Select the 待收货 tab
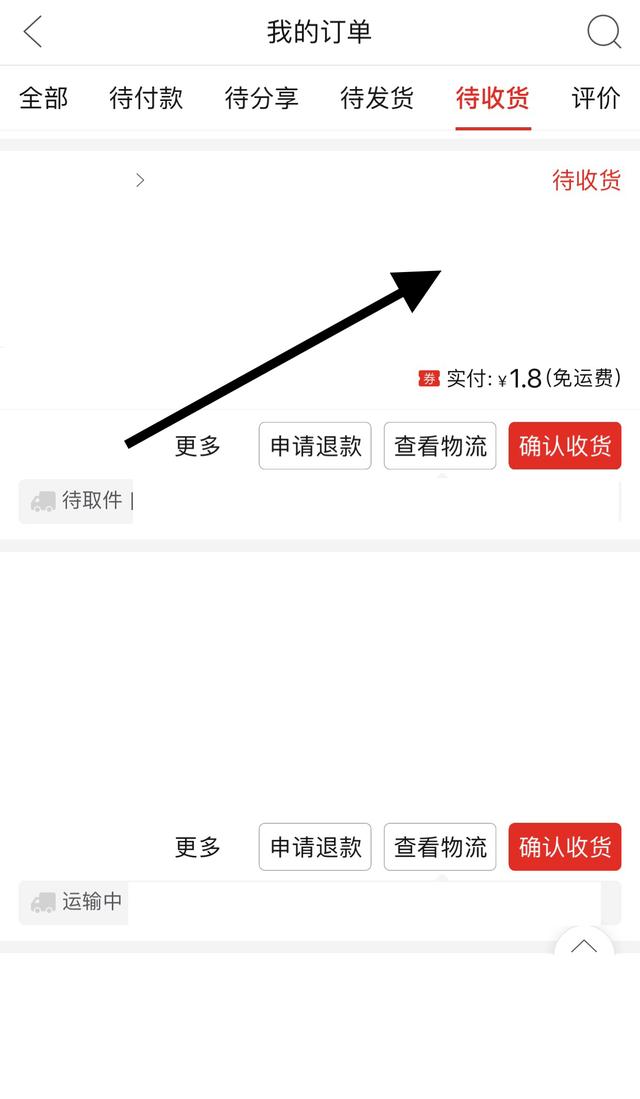This screenshot has width=640, height=1099. 492,98
